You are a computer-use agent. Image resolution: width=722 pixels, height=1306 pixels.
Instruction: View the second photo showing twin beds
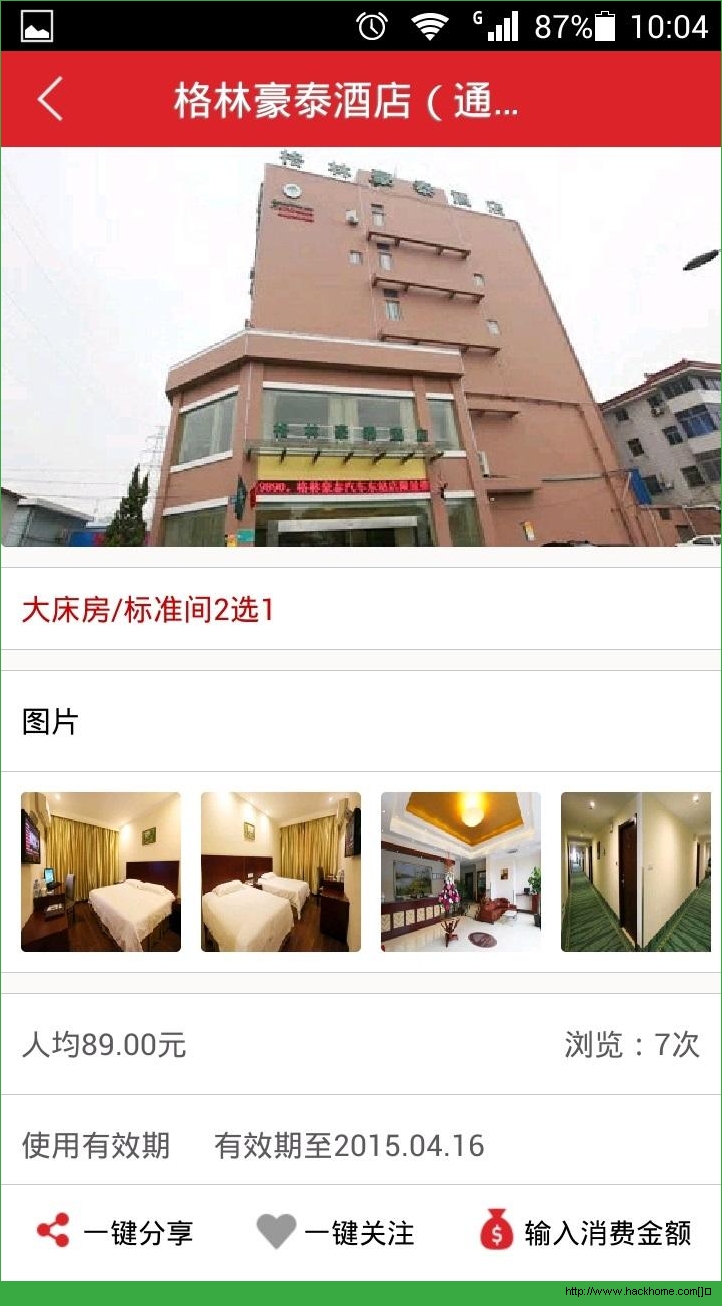pos(281,872)
